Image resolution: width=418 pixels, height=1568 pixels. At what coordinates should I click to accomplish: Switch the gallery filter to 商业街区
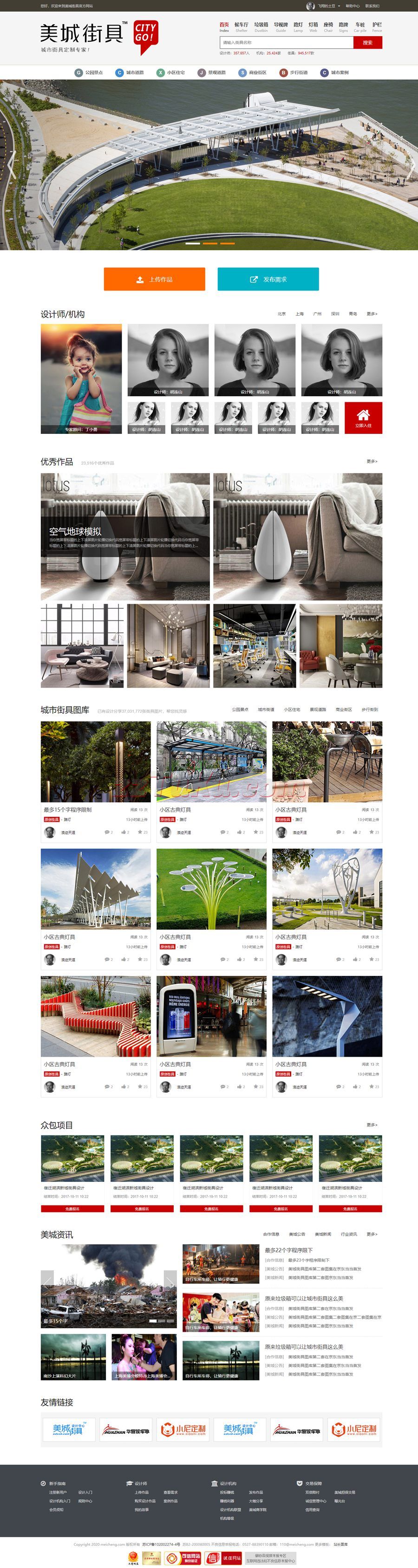[x=343, y=710]
